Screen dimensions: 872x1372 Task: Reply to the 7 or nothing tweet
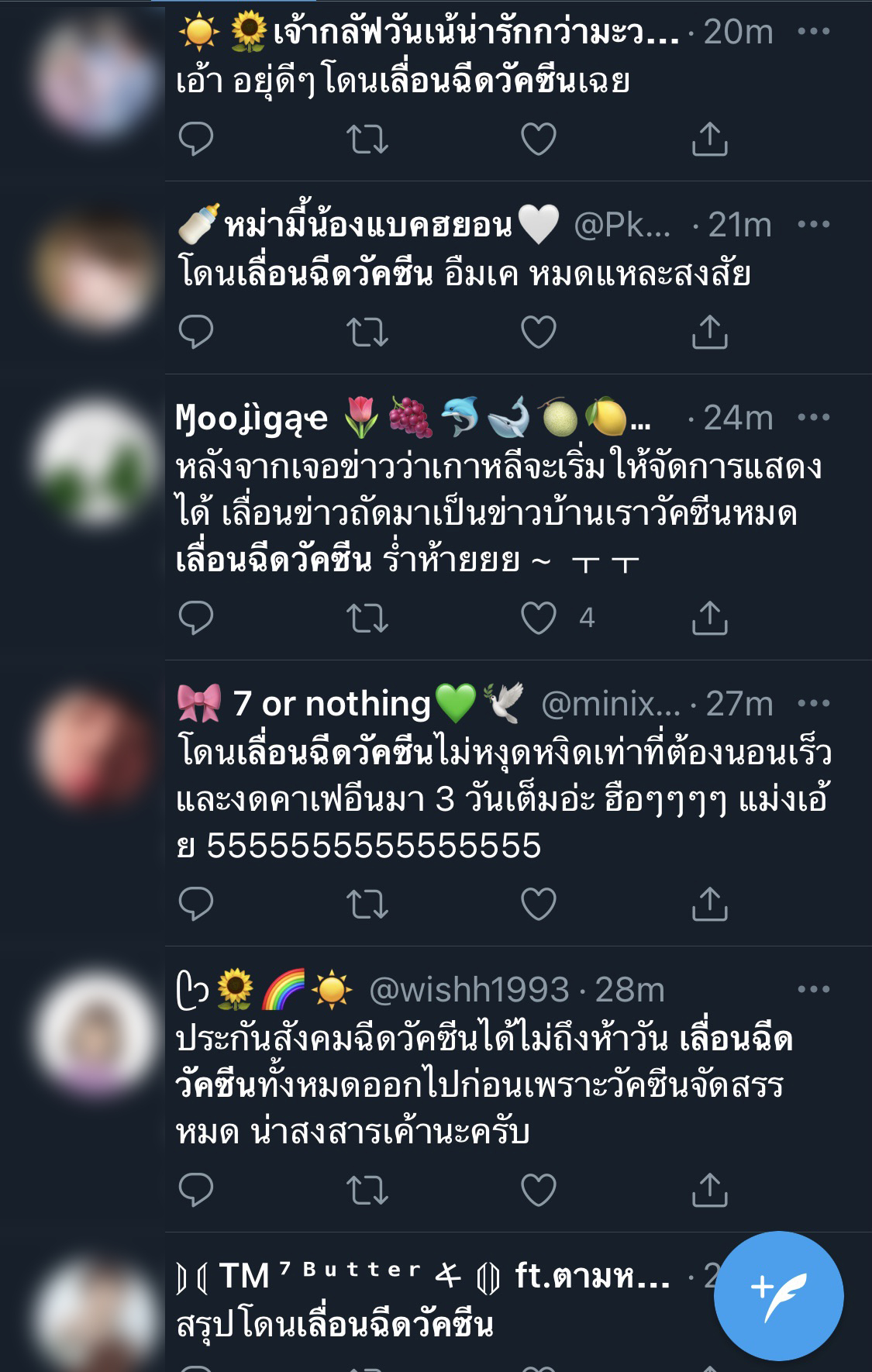click(x=196, y=903)
